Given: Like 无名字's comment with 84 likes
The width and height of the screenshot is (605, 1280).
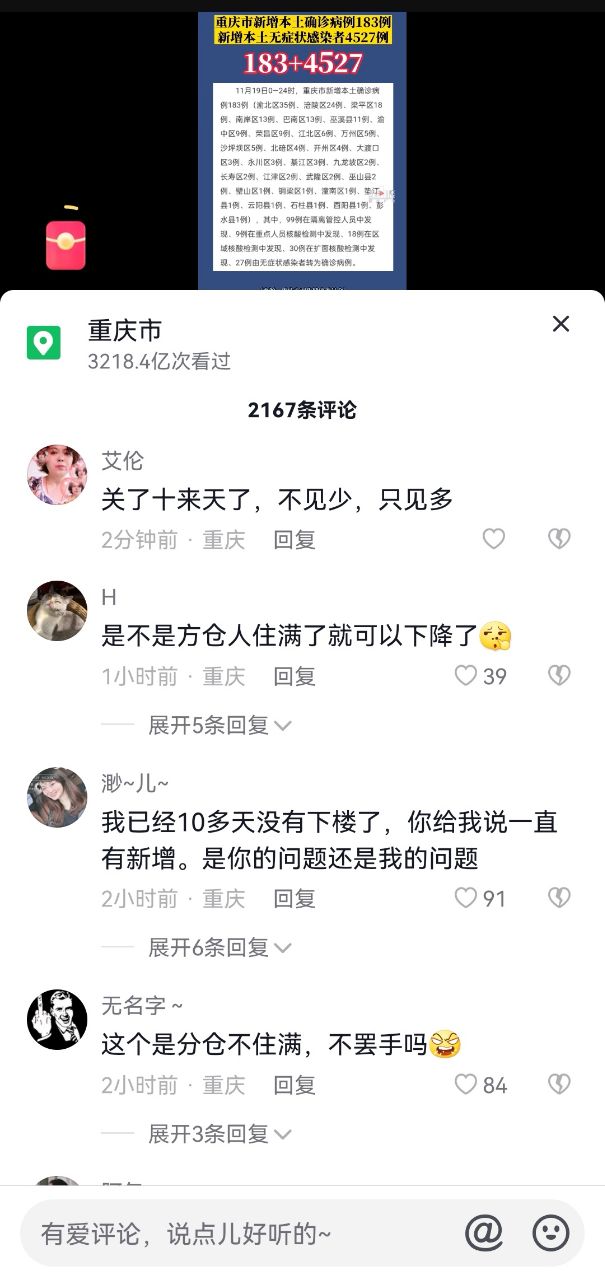Looking at the screenshot, I should click(466, 1084).
